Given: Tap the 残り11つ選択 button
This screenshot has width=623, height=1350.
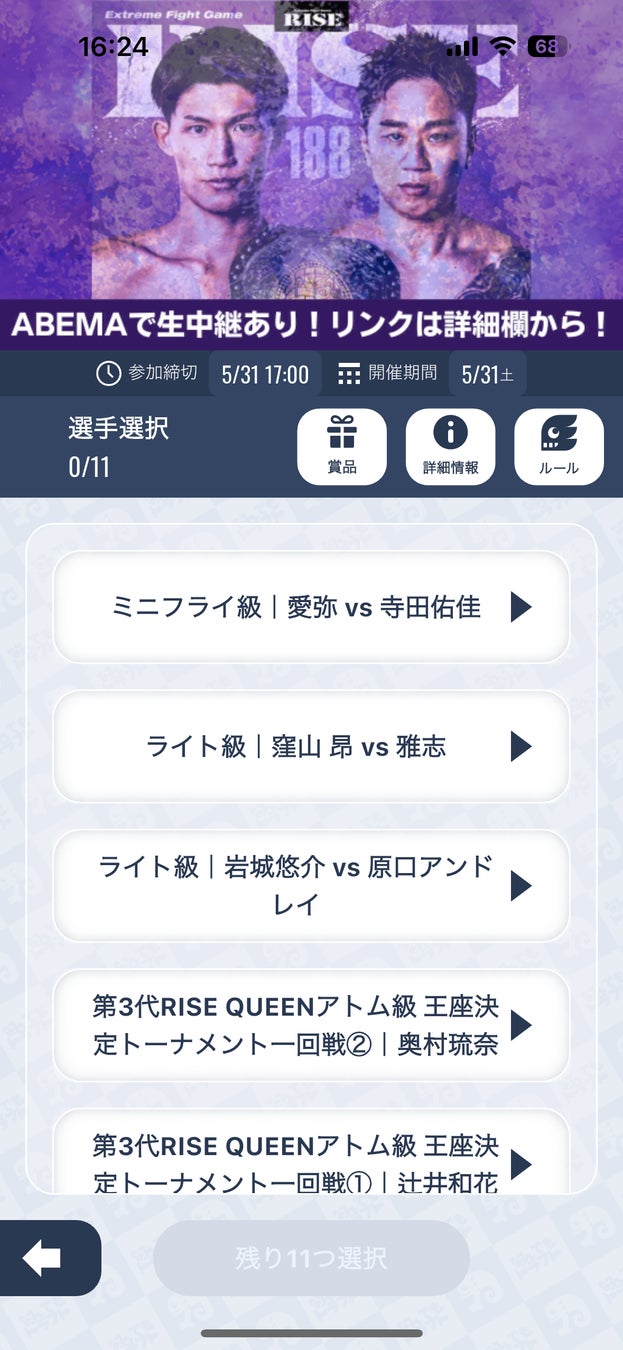Looking at the screenshot, I should coord(311,1258).
